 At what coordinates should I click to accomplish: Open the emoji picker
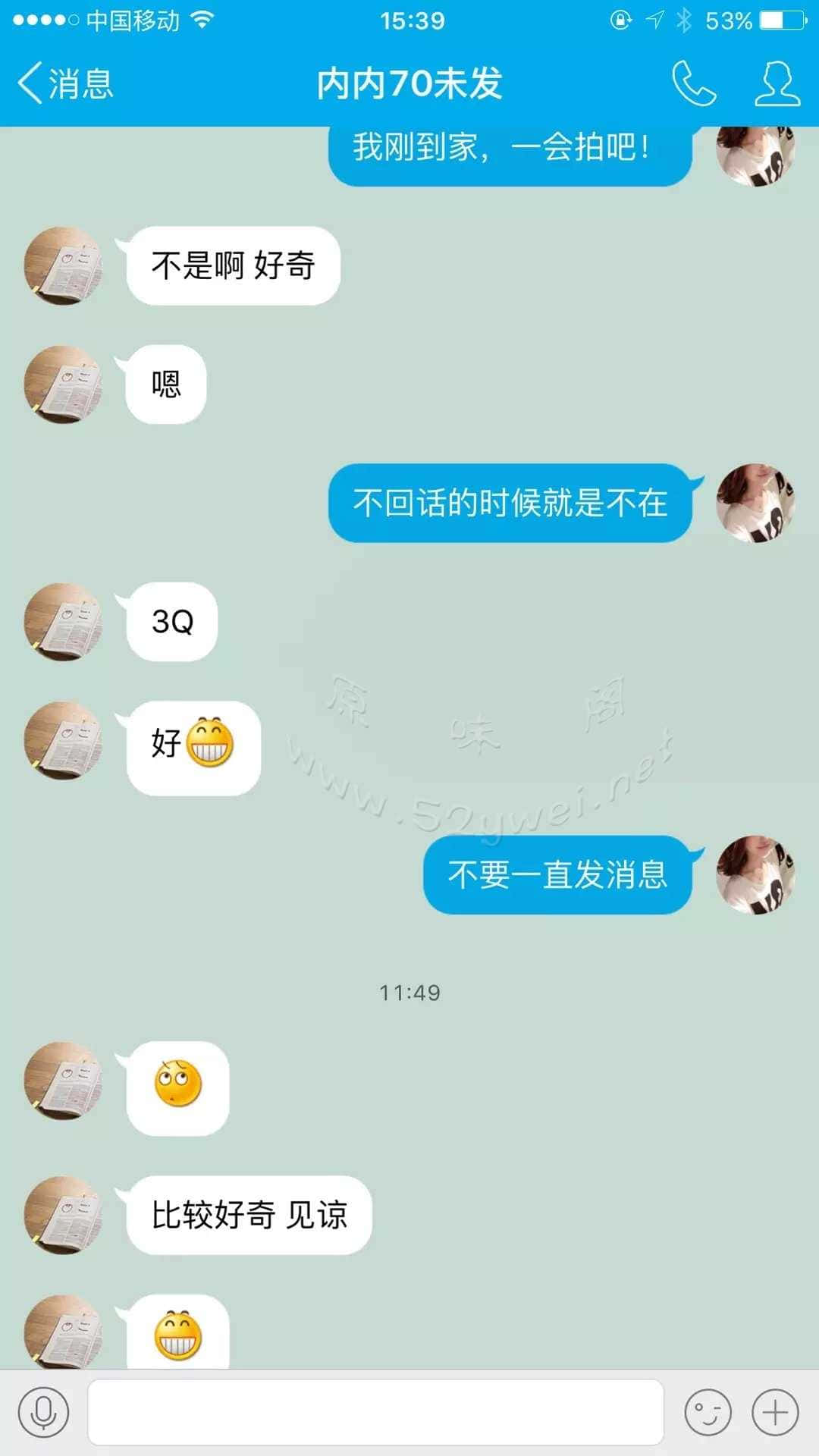708,1412
